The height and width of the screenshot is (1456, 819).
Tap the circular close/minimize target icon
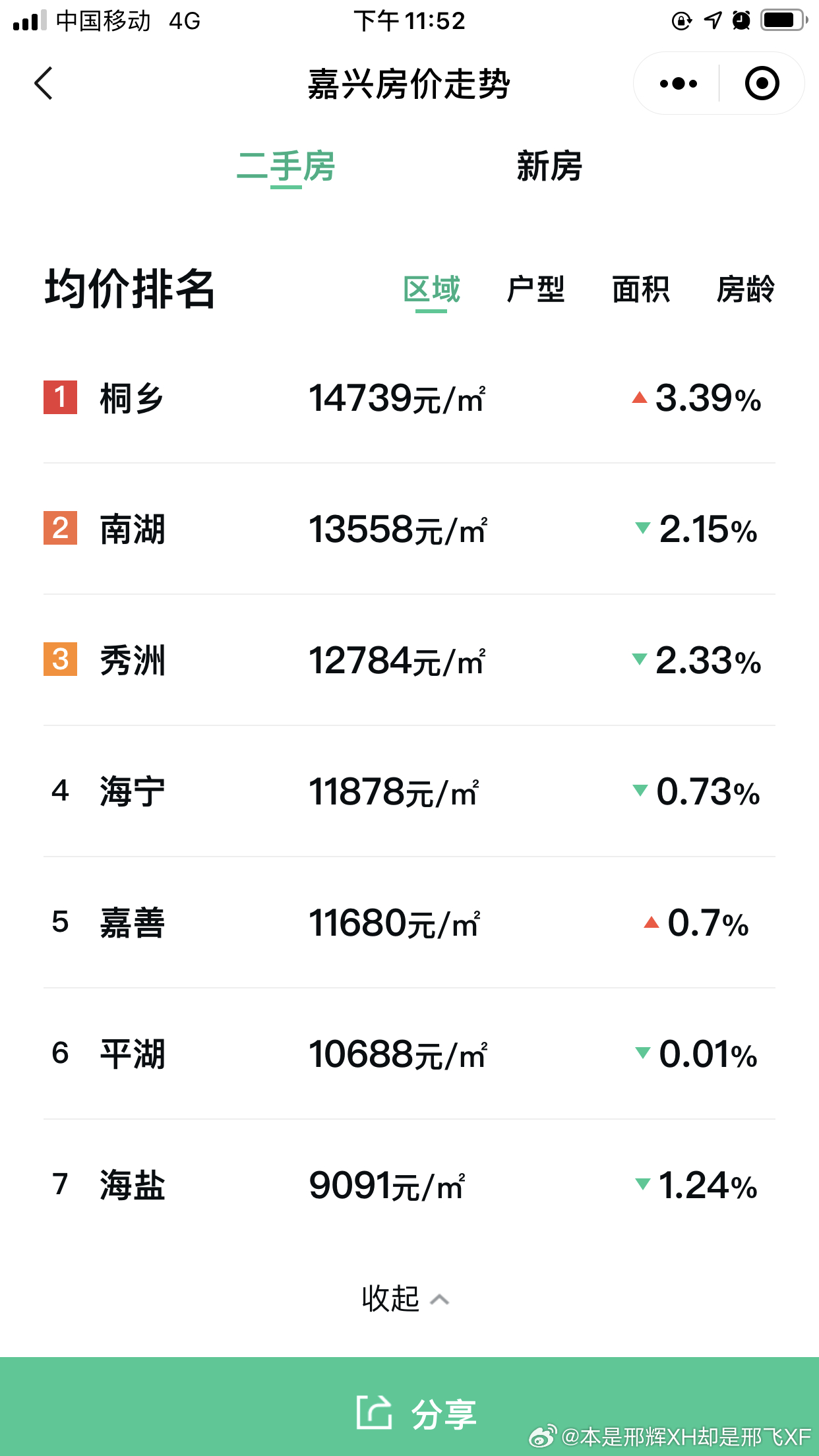click(762, 83)
